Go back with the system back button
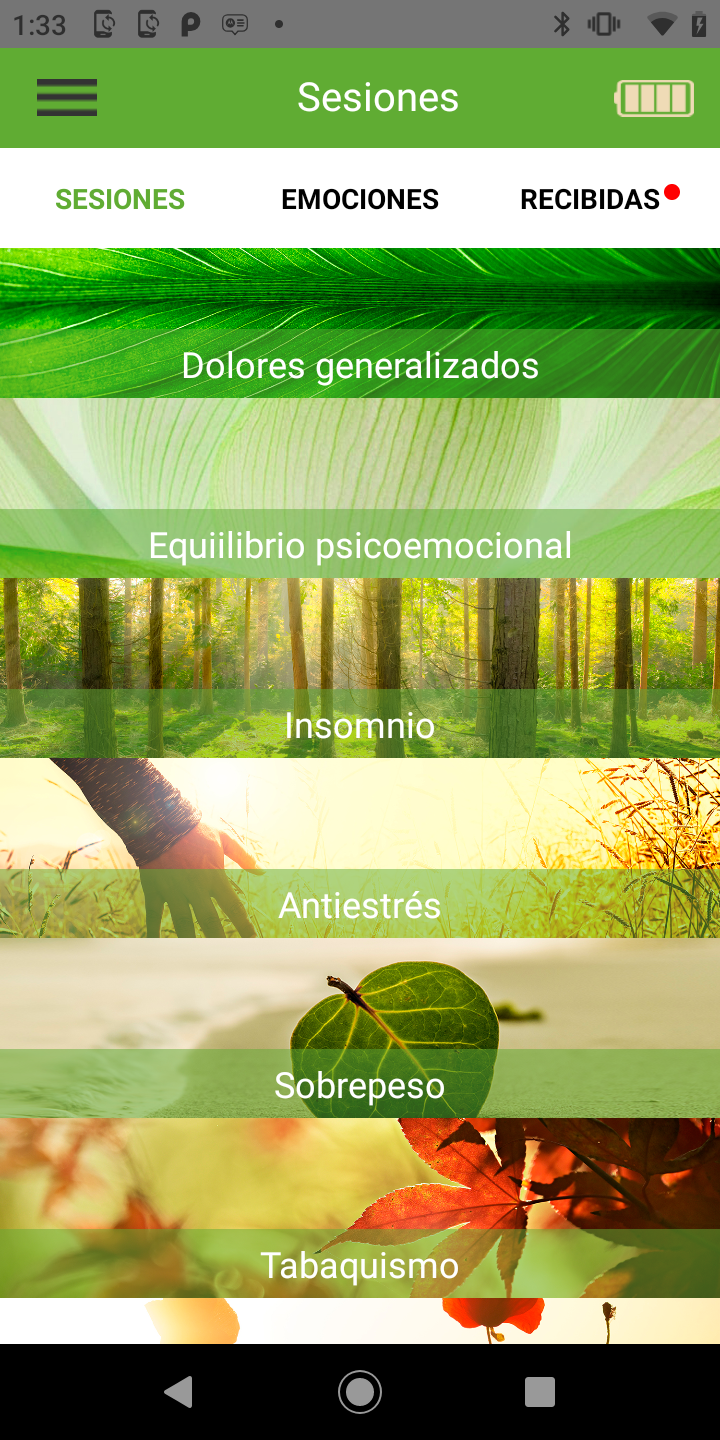Image resolution: width=720 pixels, height=1440 pixels. [179, 1391]
